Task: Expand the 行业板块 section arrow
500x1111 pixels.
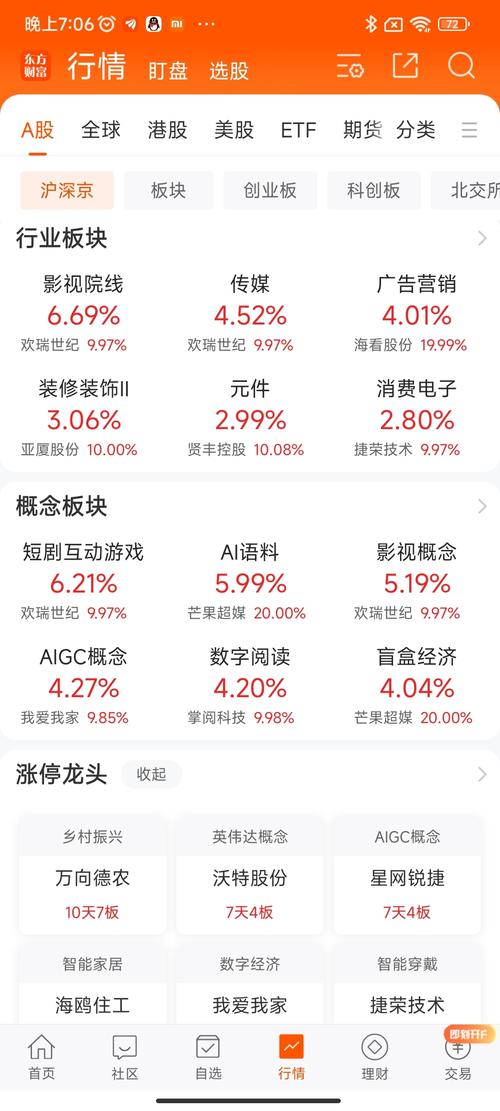Action: click(x=482, y=238)
